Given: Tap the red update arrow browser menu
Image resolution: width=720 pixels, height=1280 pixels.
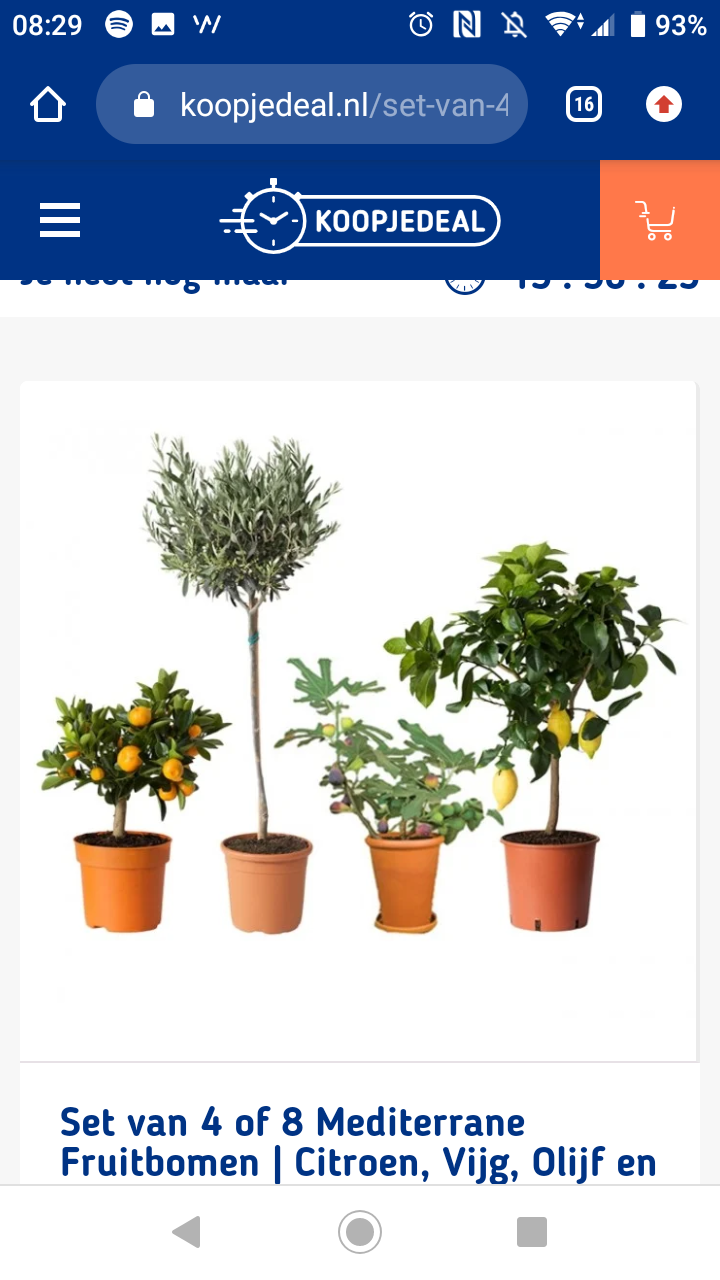Looking at the screenshot, I should point(664,104).
